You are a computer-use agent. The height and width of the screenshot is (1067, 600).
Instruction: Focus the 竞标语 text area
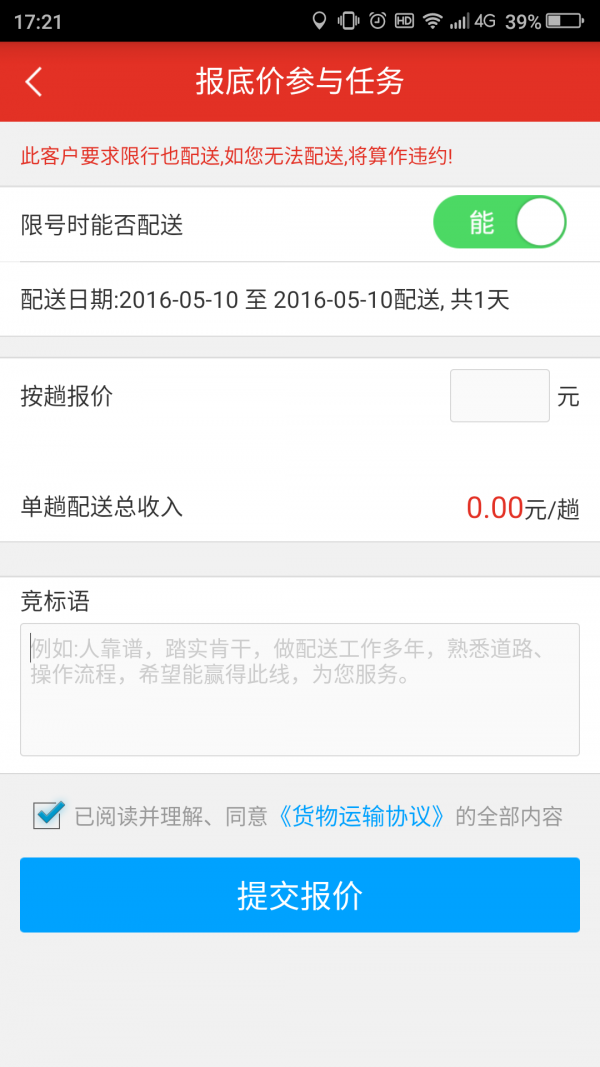pyautogui.click(x=300, y=689)
